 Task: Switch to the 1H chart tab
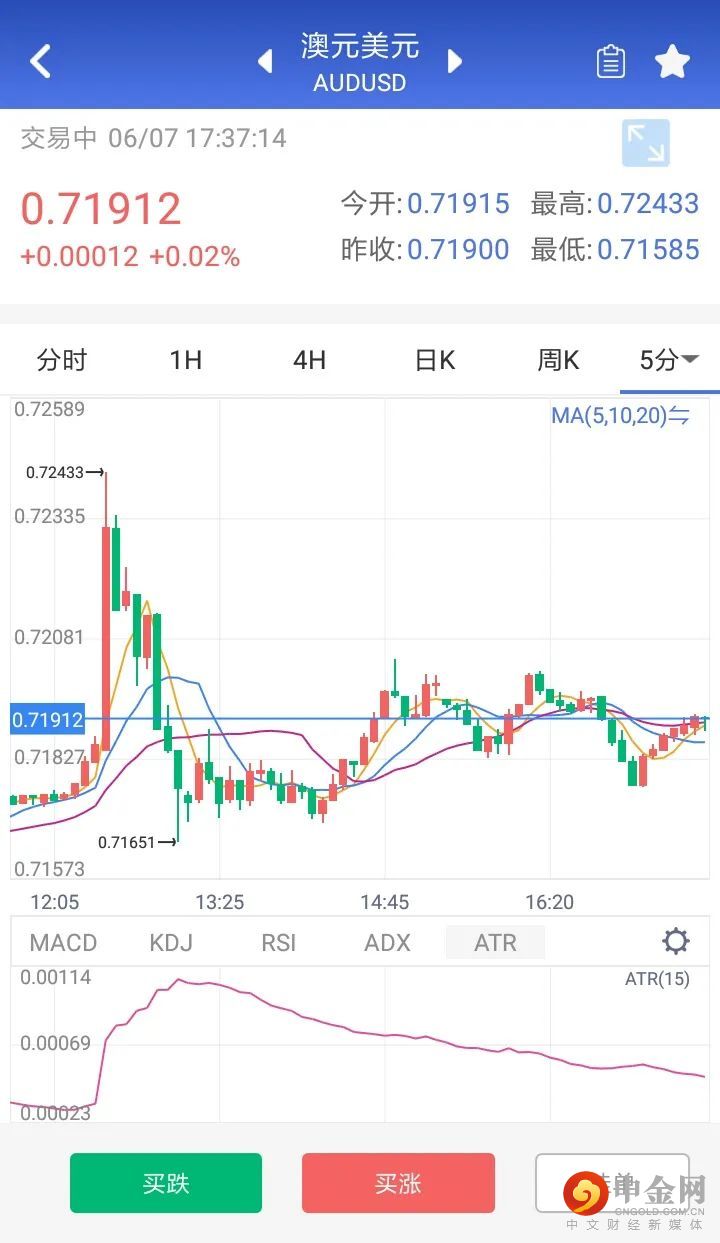point(186,360)
